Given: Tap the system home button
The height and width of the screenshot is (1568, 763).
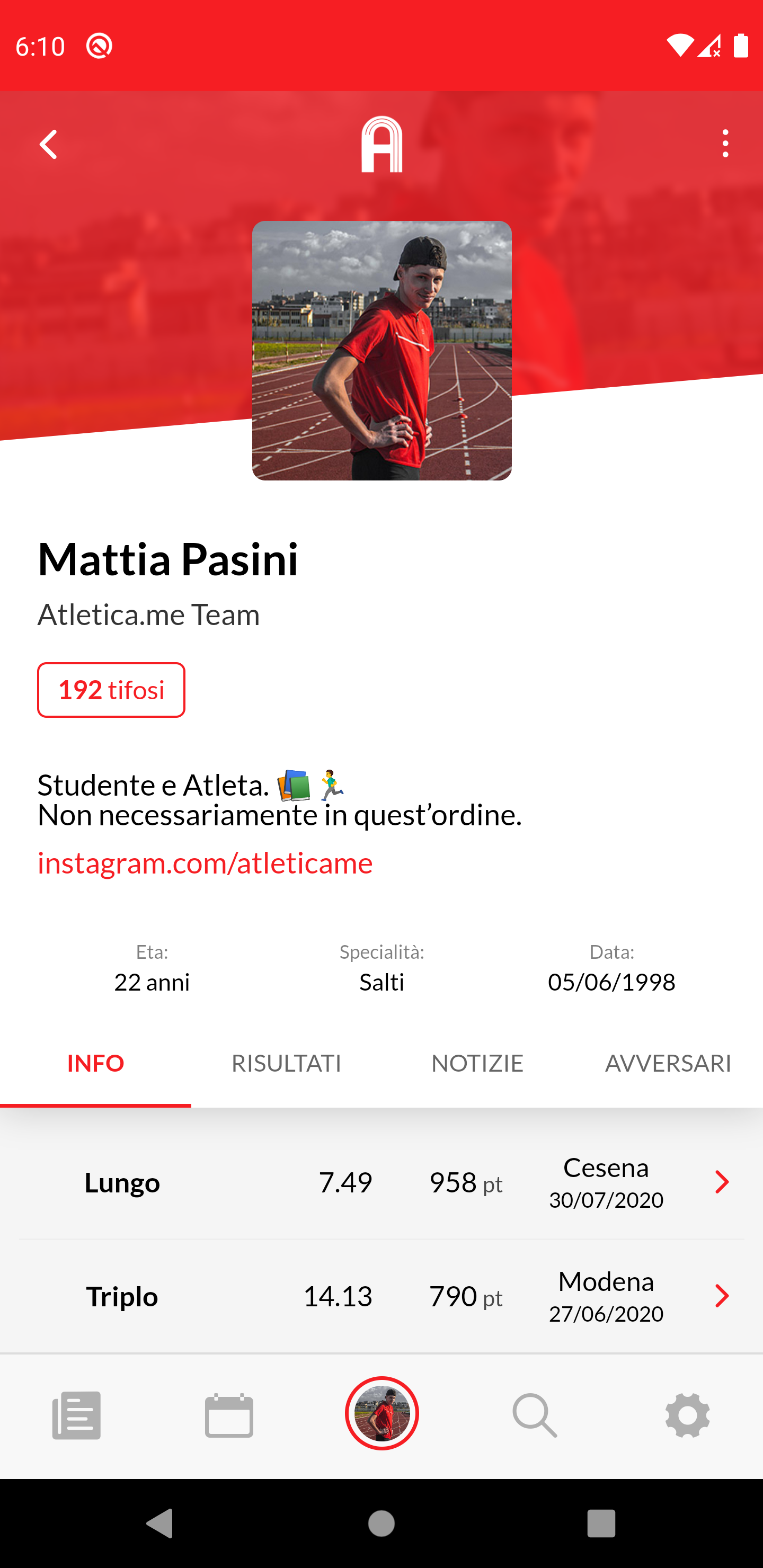Looking at the screenshot, I should point(382,1524).
